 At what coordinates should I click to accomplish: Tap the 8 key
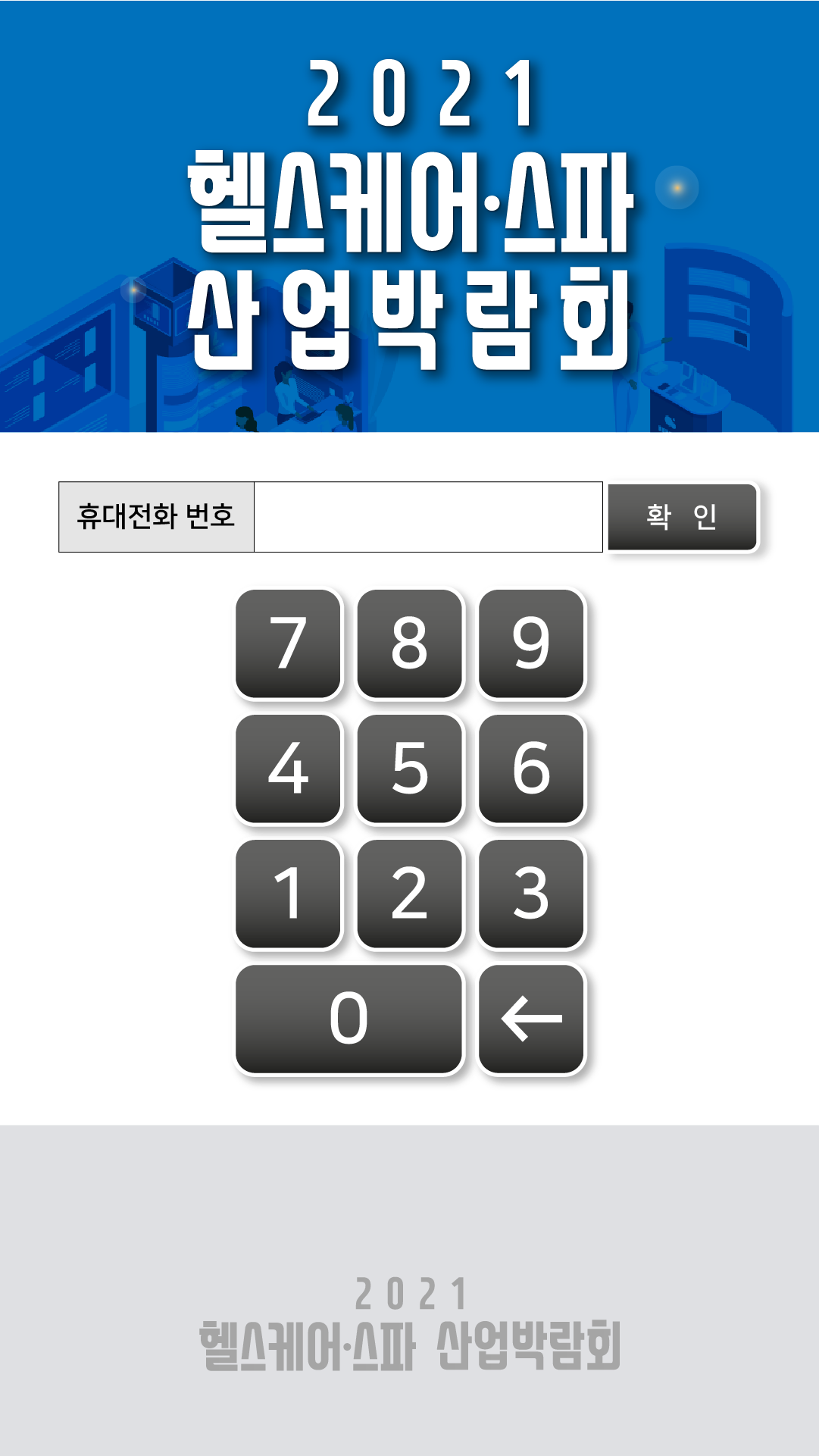click(x=410, y=643)
